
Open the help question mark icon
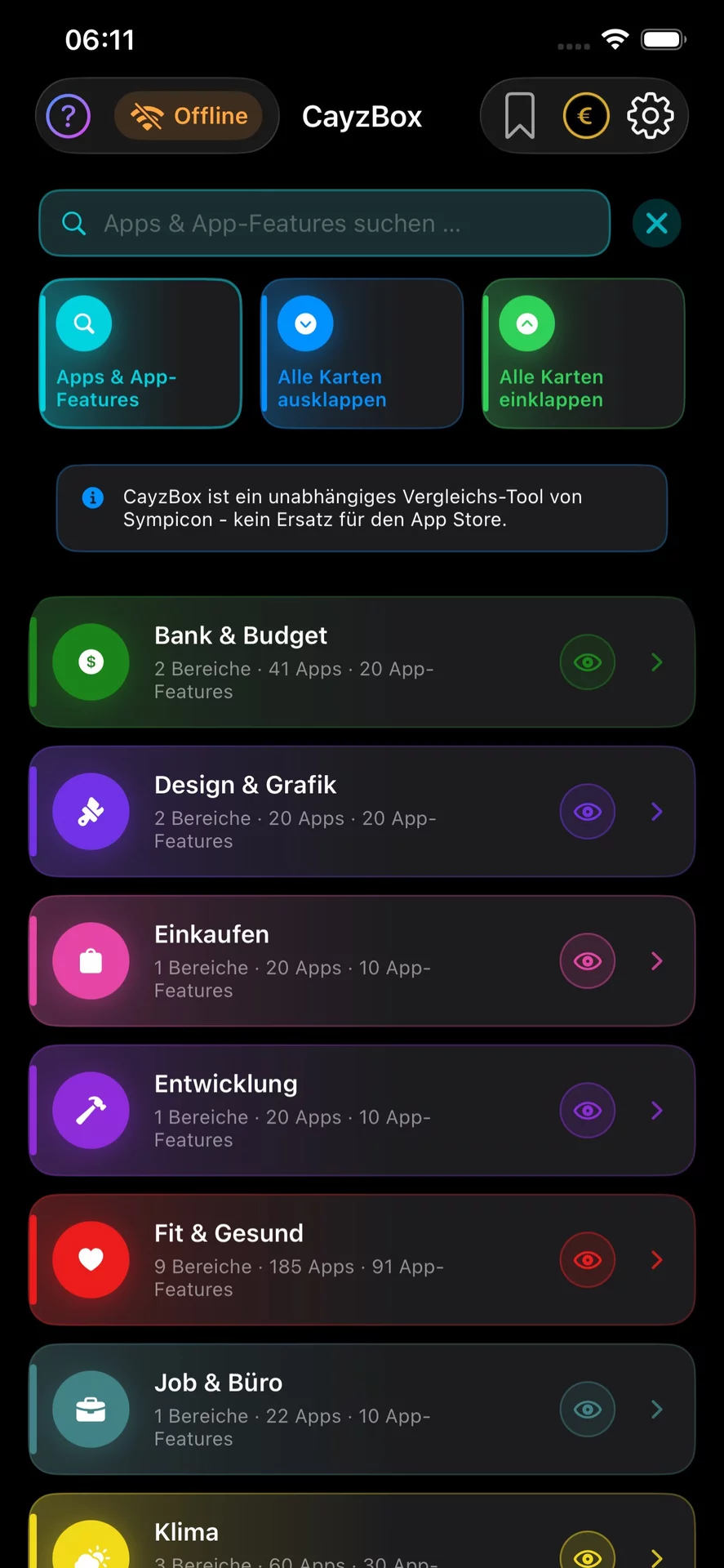pyautogui.click(x=69, y=116)
